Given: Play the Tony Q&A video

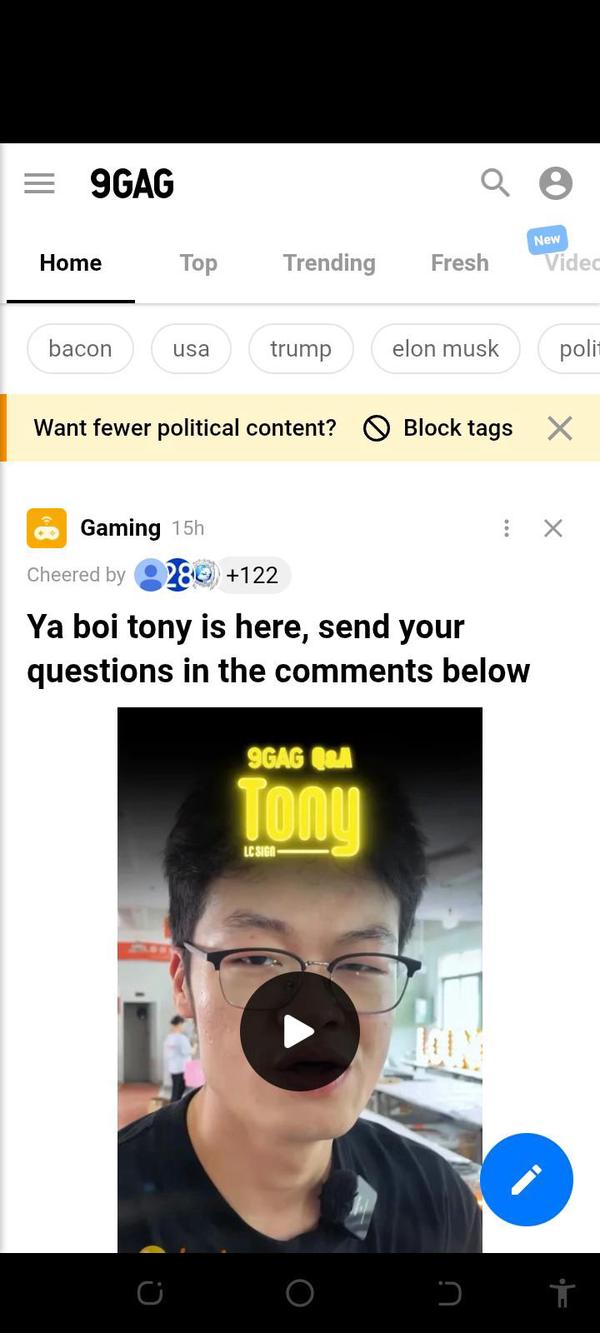Looking at the screenshot, I should click(x=299, y=1031).
